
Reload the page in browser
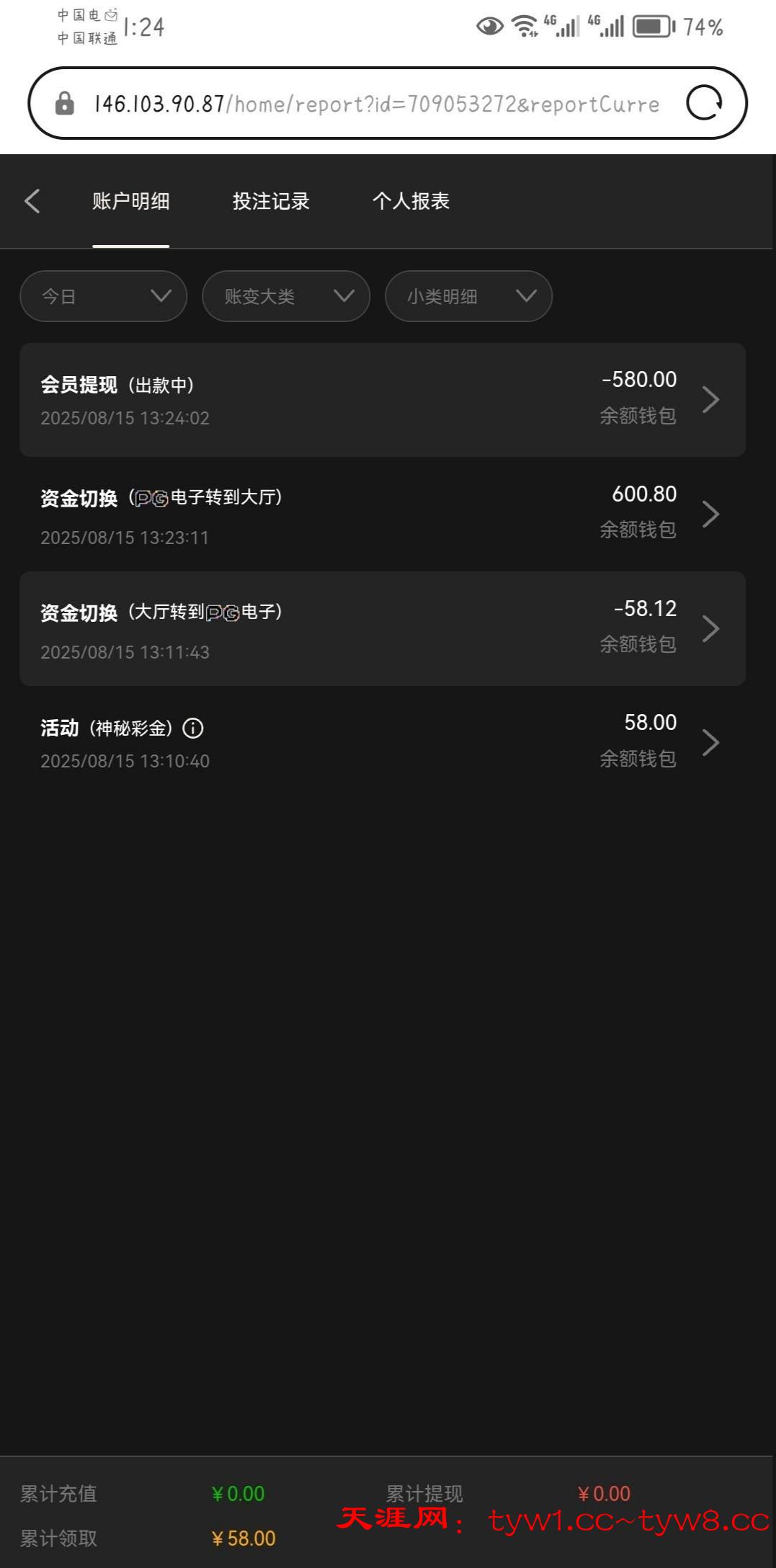tap(703, 103)
